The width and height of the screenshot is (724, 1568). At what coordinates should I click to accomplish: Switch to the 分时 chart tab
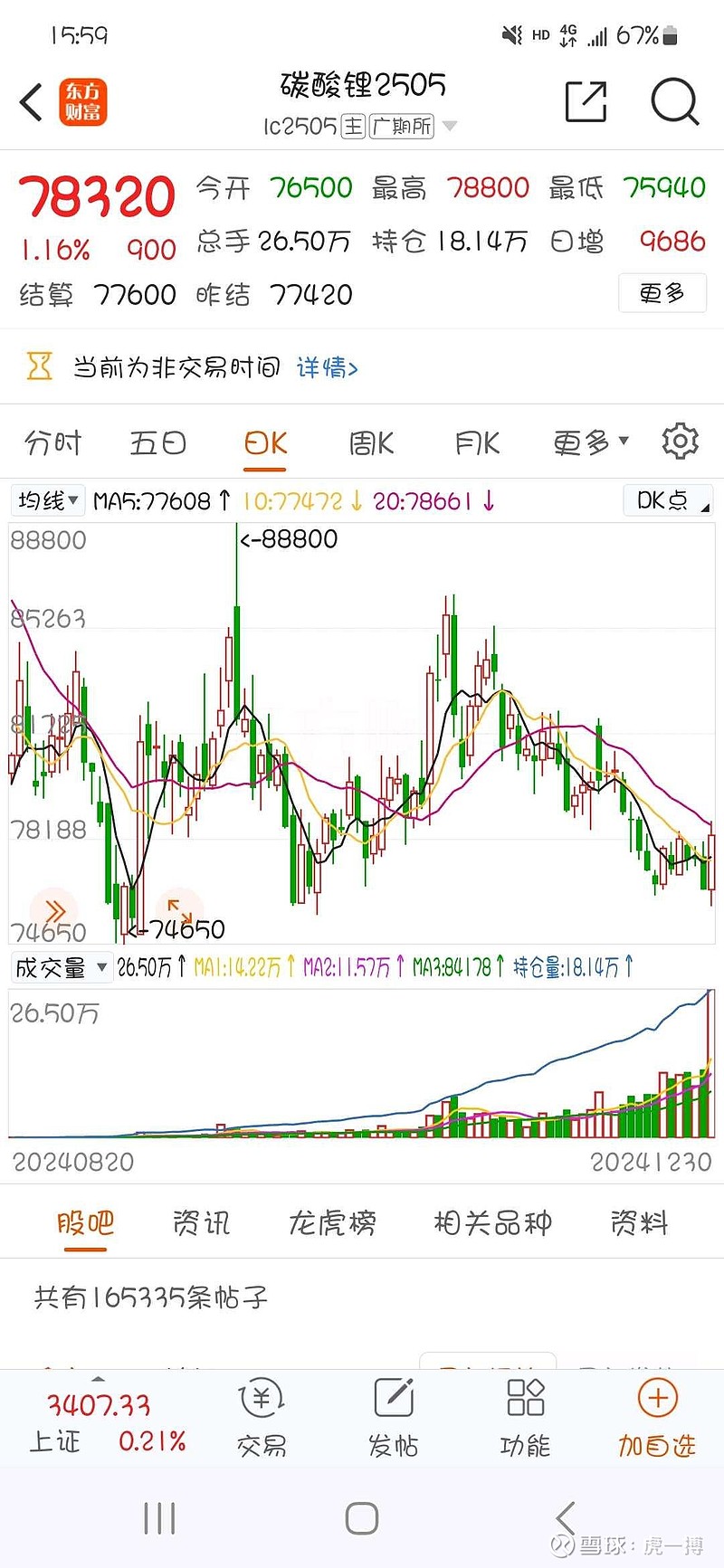pos(53,443)
